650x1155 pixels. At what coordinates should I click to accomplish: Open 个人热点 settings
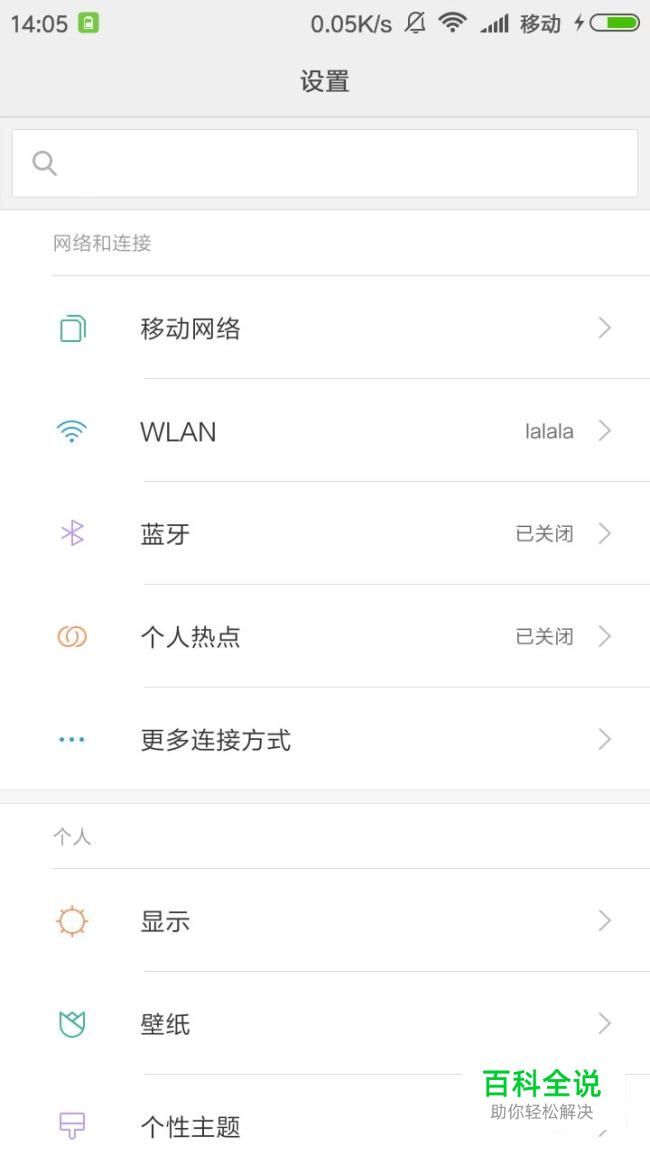click(325, 637)
